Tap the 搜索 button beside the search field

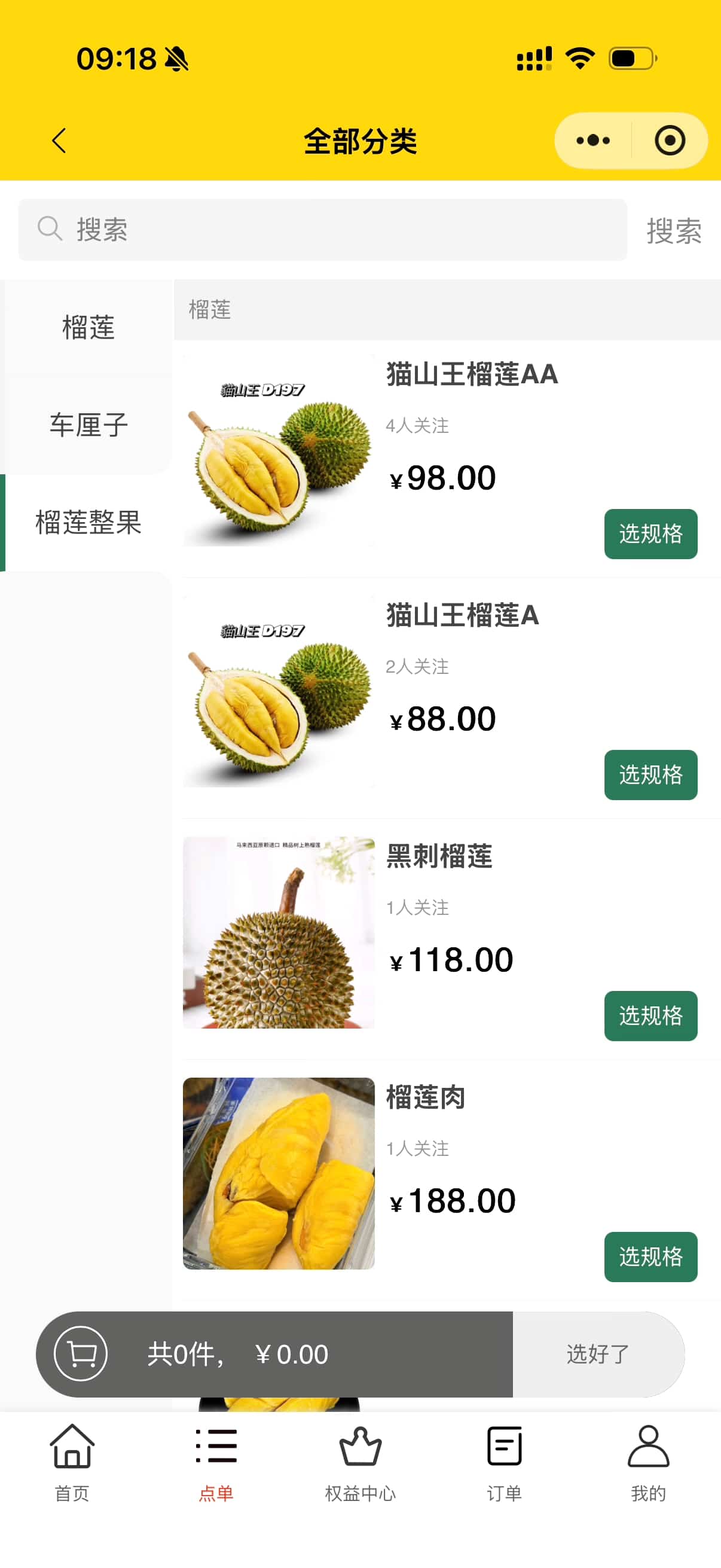674,231
